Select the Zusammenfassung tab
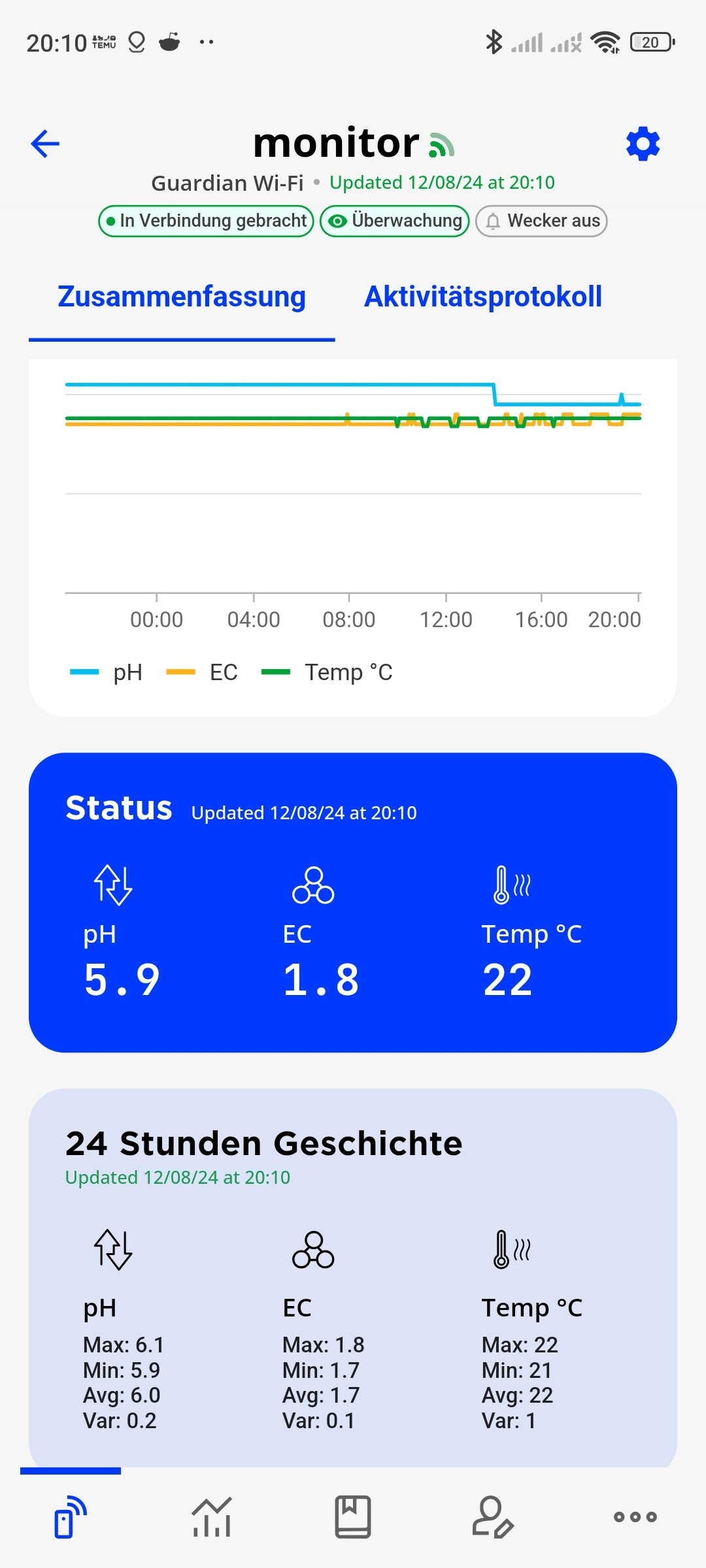The height and width of the screenshot is (1568, 706). [x=182, y=297]
